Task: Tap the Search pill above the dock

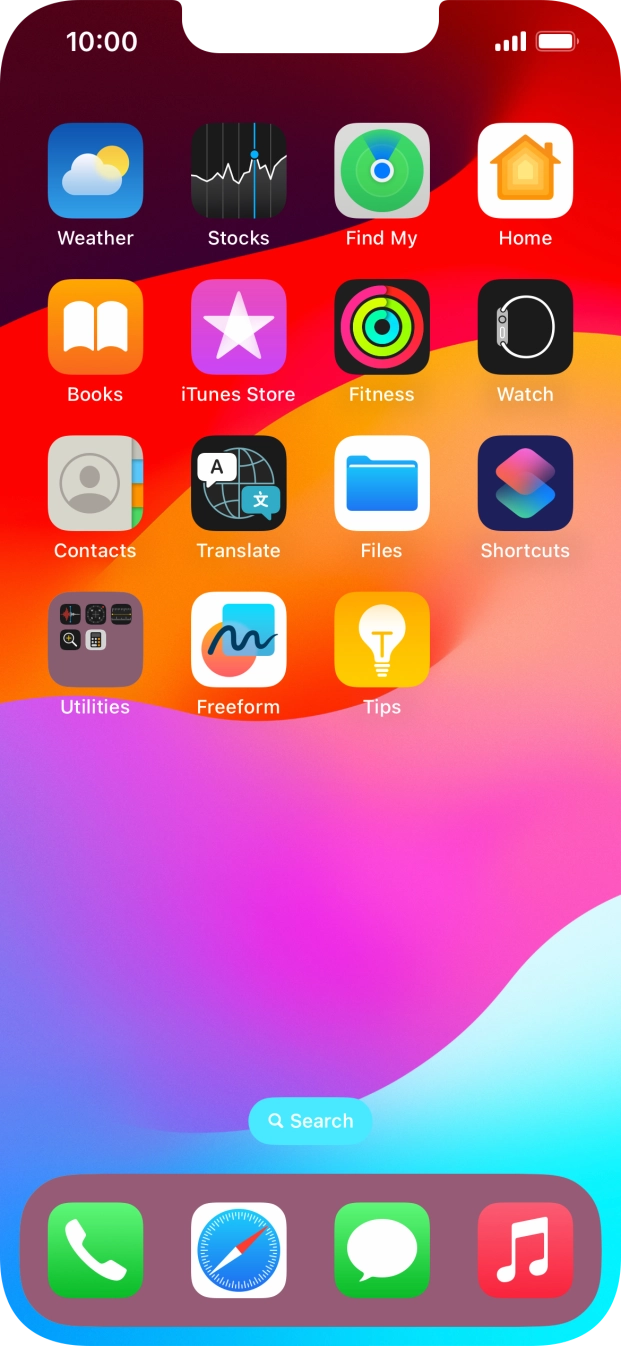Action: 310,1121
